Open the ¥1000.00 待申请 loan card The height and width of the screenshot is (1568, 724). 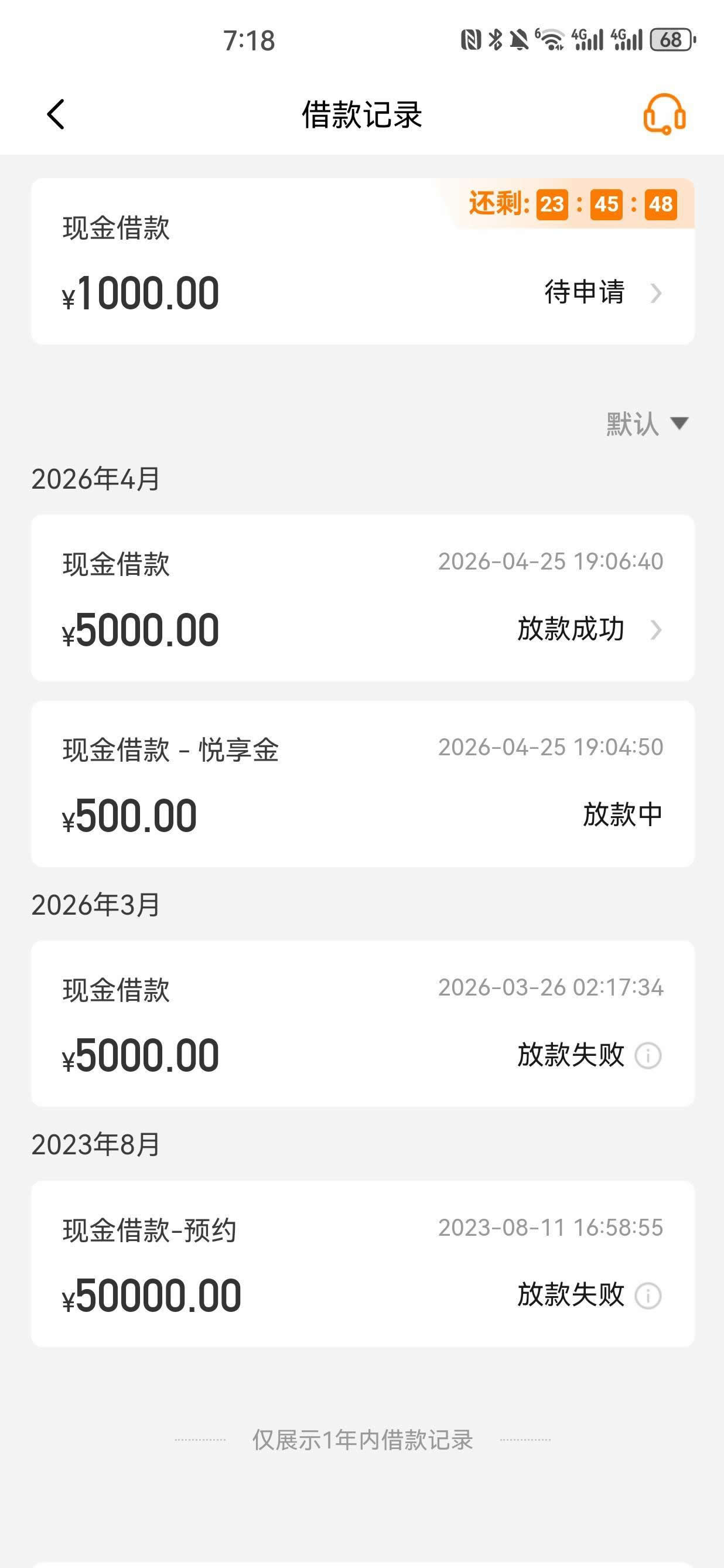[363, 262]
